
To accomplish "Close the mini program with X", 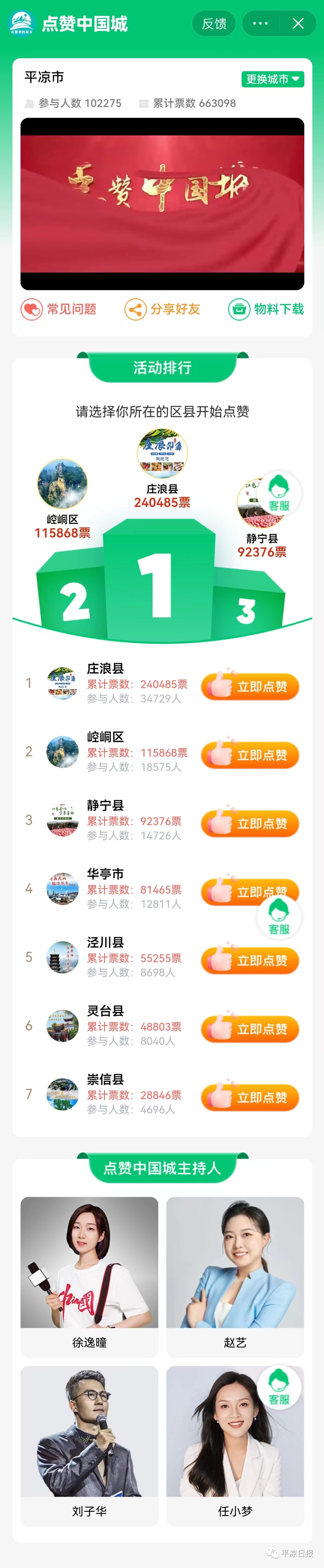I will (298, 24).
